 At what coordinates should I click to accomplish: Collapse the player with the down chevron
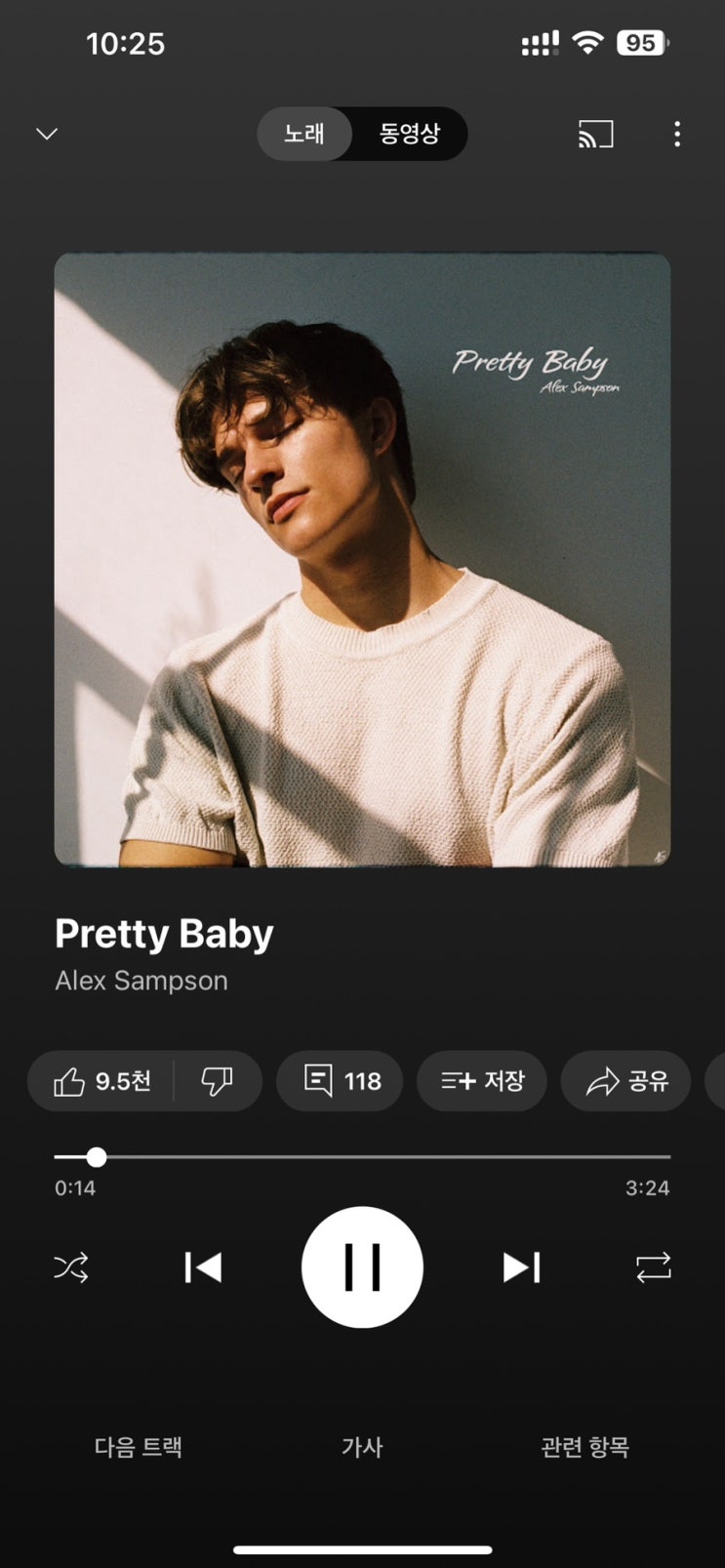47,134
